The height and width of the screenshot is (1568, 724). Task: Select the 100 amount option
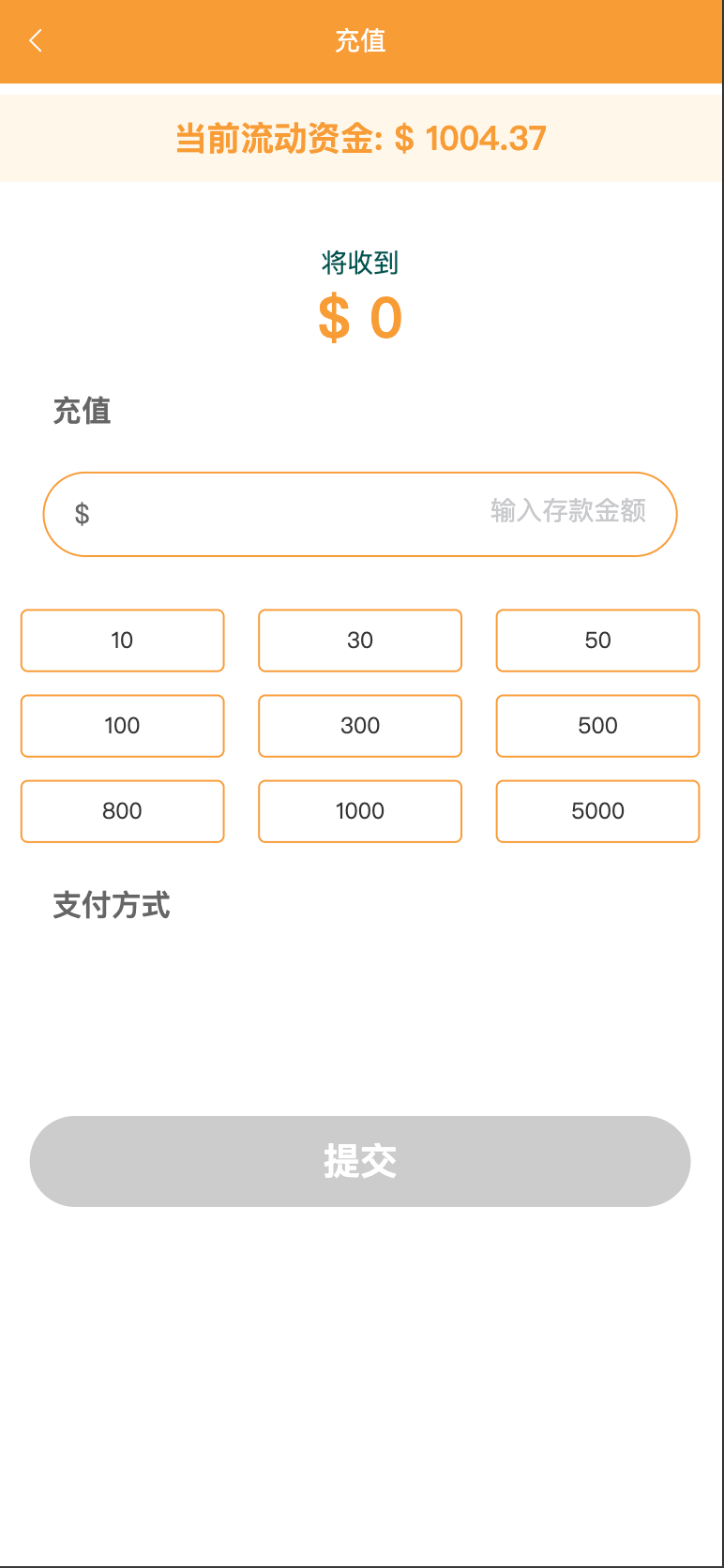pos(123,726)
